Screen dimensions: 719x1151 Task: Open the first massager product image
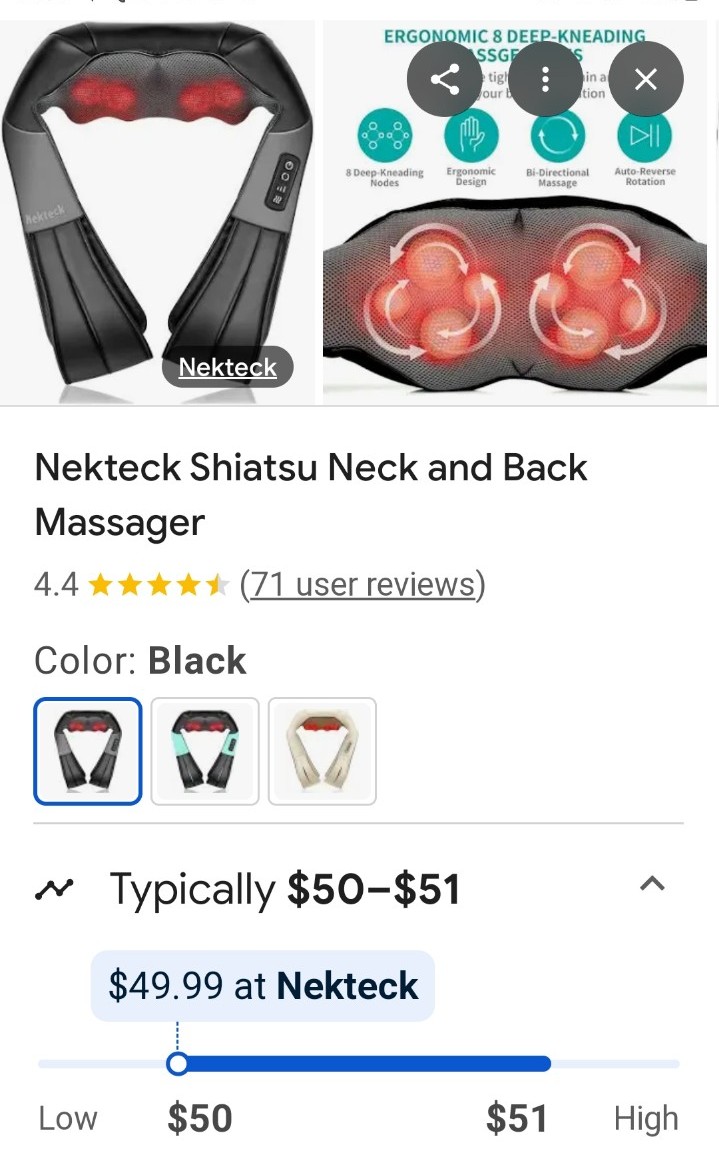pyautogui.click(x=157, y=213)
